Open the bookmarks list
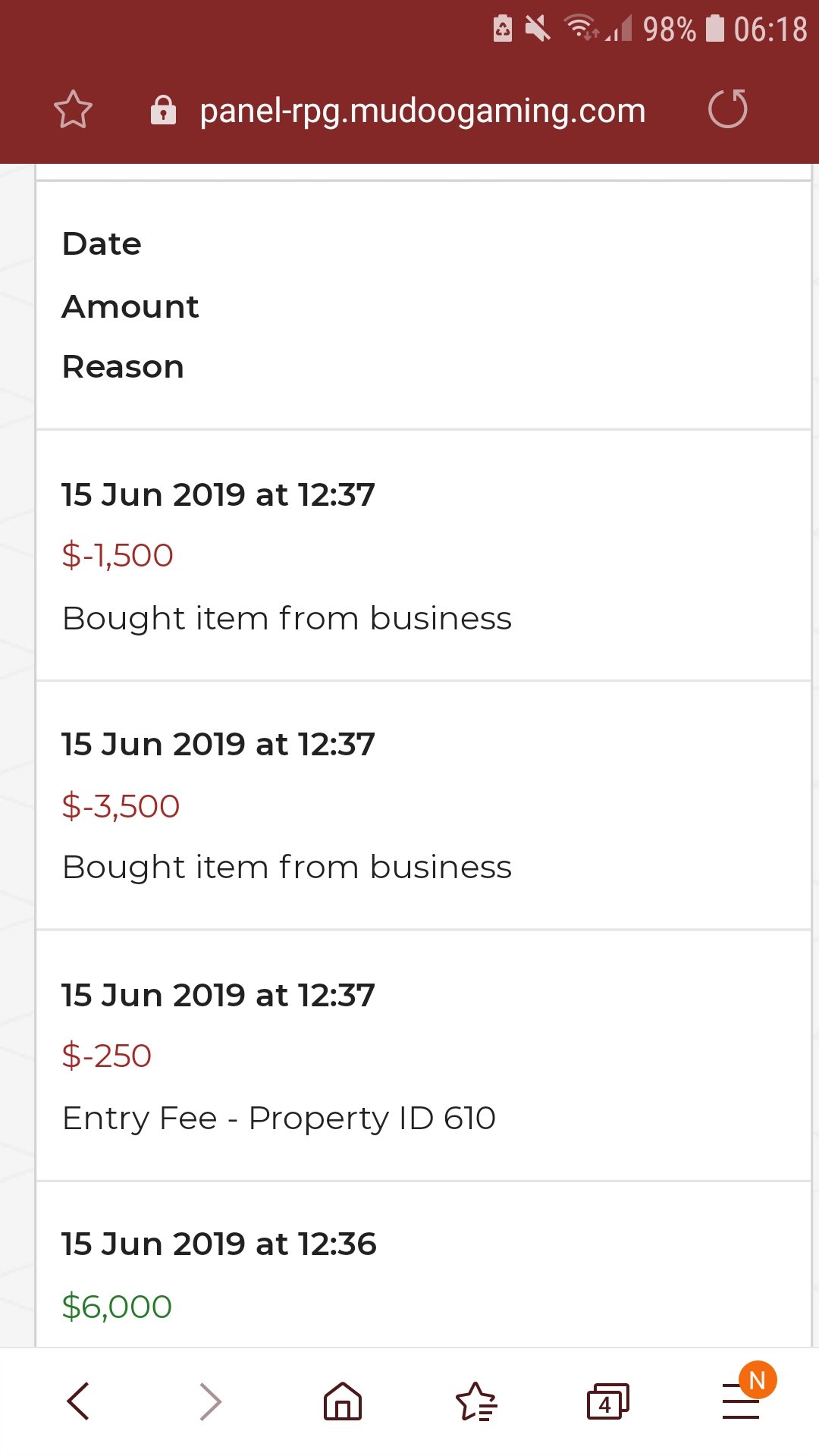Image resolution: width=819 pixels, height=1456 pixels. coord(475,1401)
